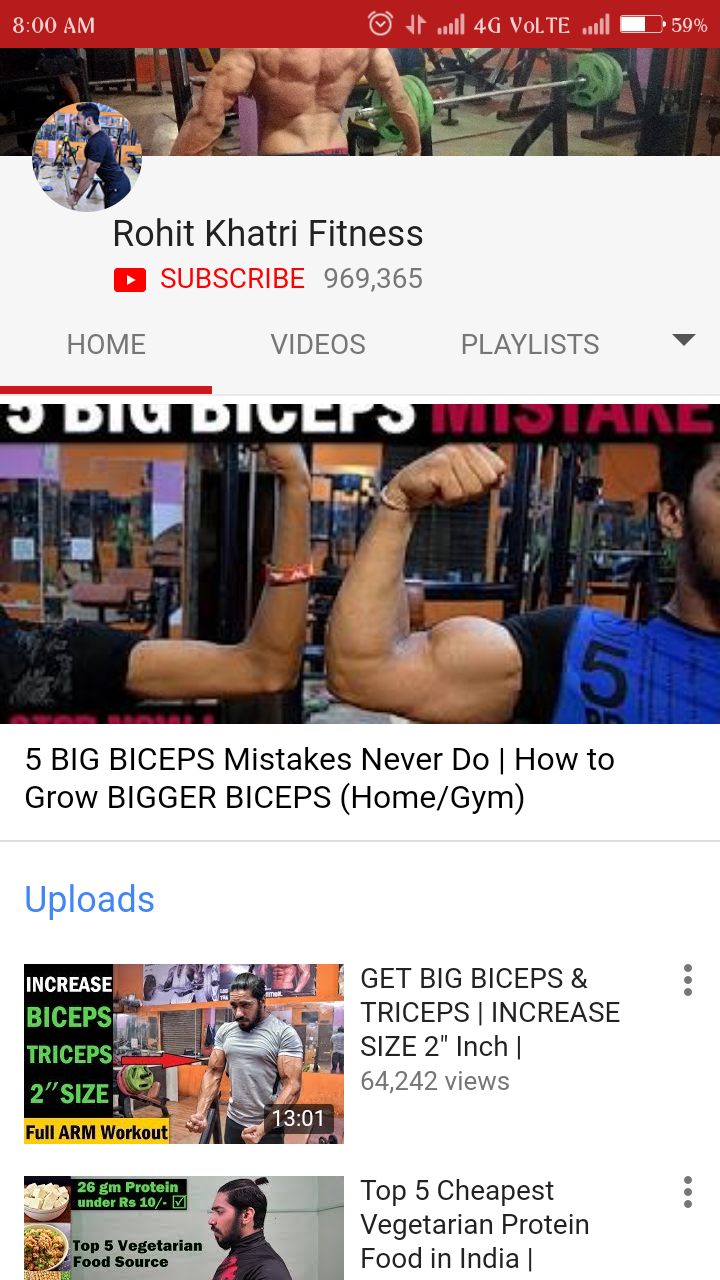720x1280 pixels.
Task: Tap the channel profile picture
Action: [x=88, y=158]
